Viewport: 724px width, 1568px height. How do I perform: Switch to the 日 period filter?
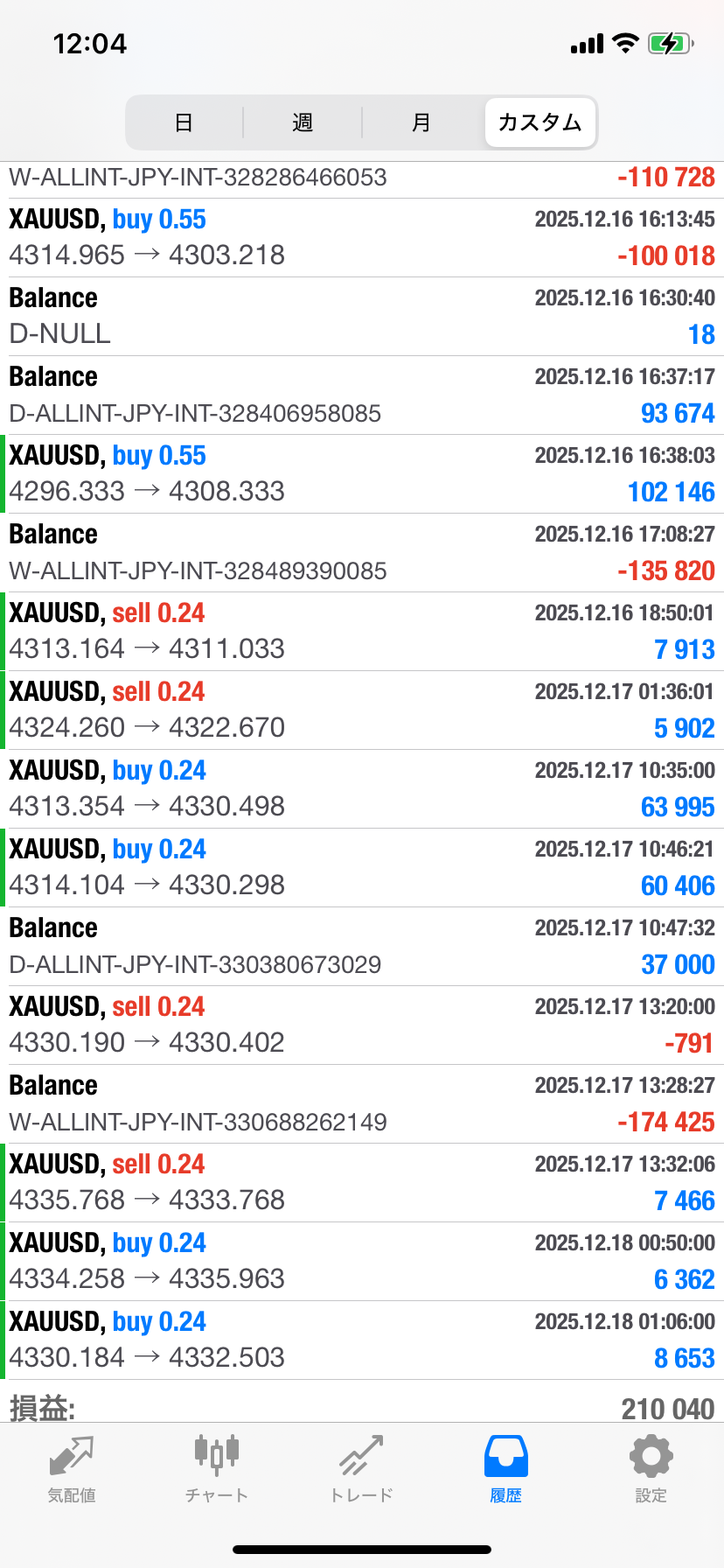tap(184, 122)
